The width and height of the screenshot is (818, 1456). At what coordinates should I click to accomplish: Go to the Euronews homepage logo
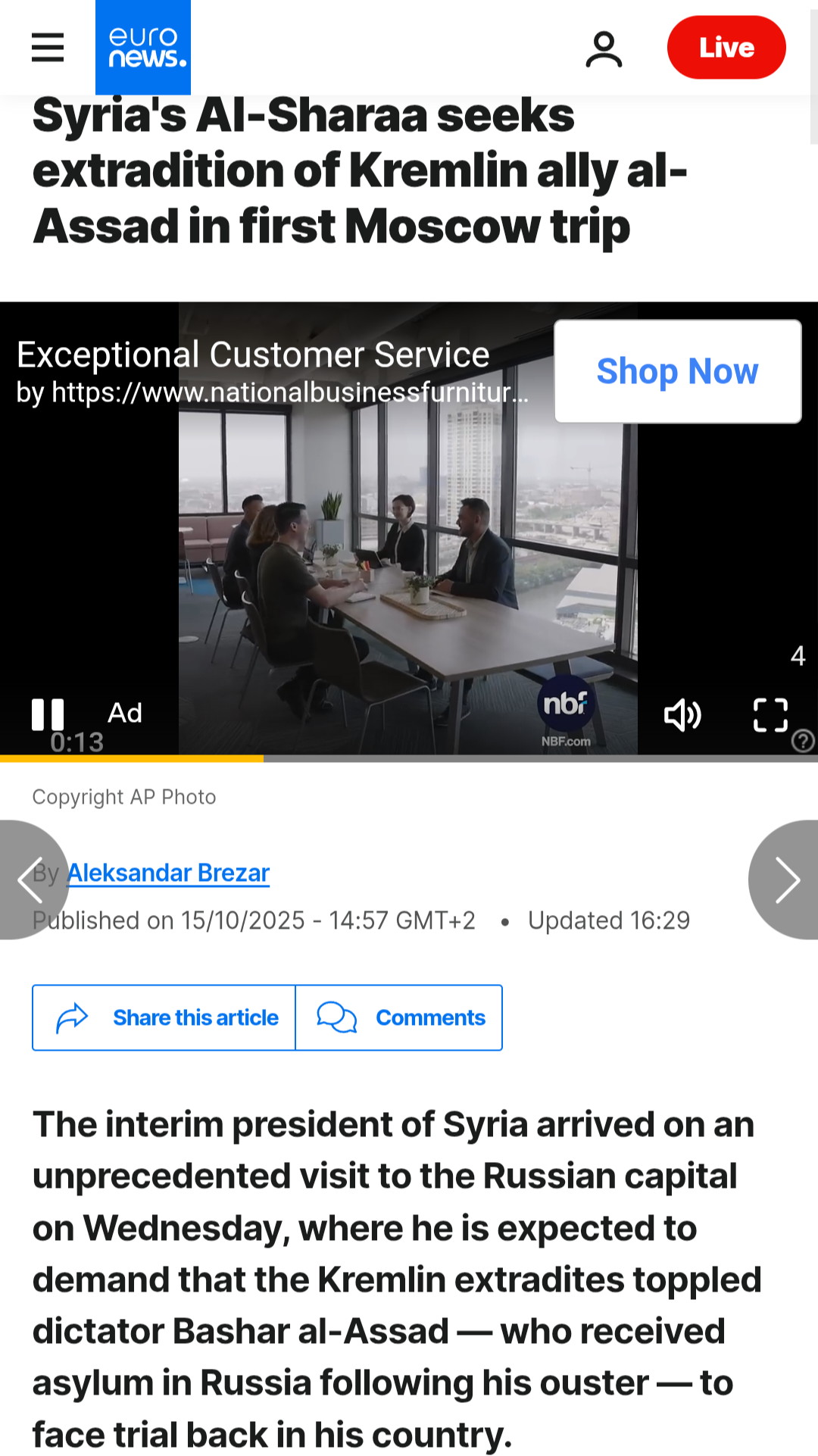[x=143, y=47]
